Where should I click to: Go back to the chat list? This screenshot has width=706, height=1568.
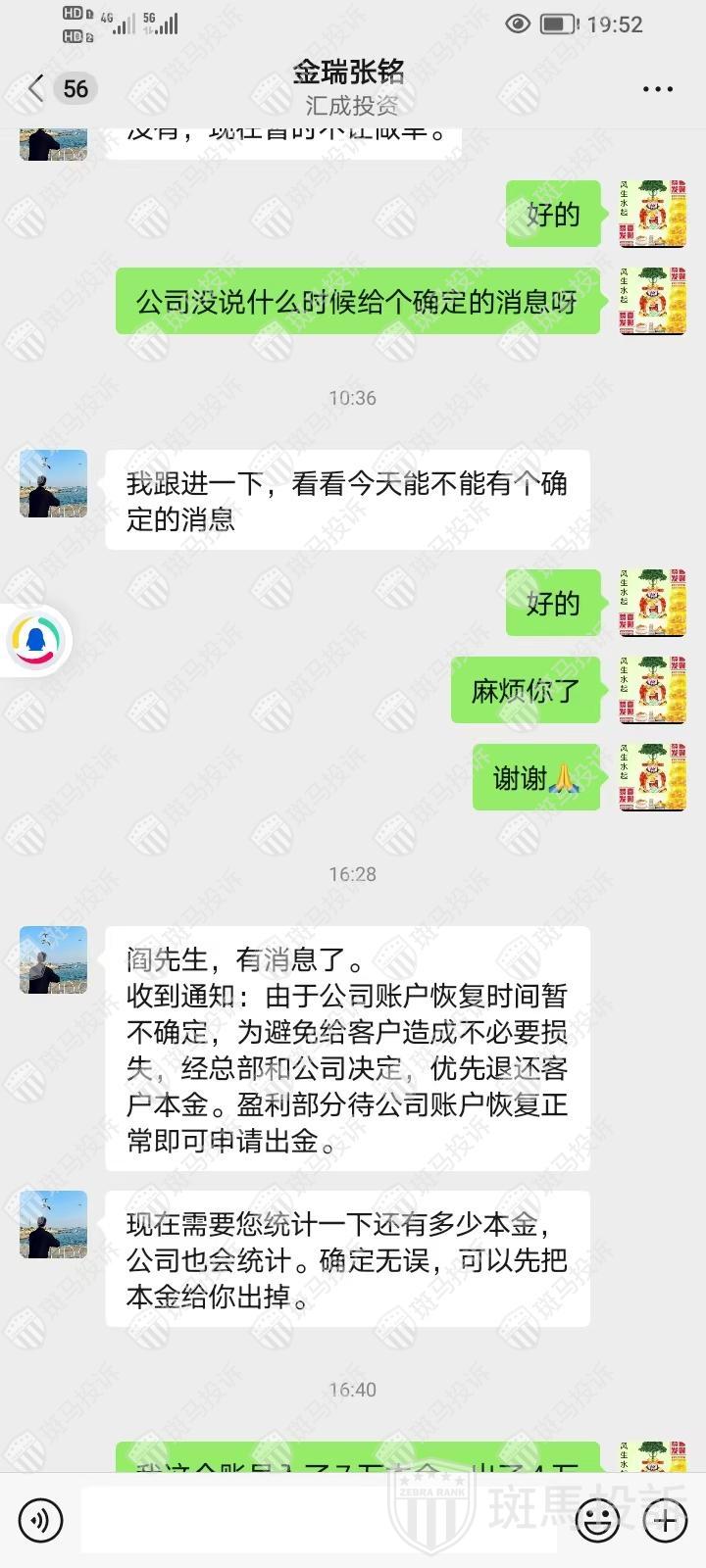(x=37, y=89)
